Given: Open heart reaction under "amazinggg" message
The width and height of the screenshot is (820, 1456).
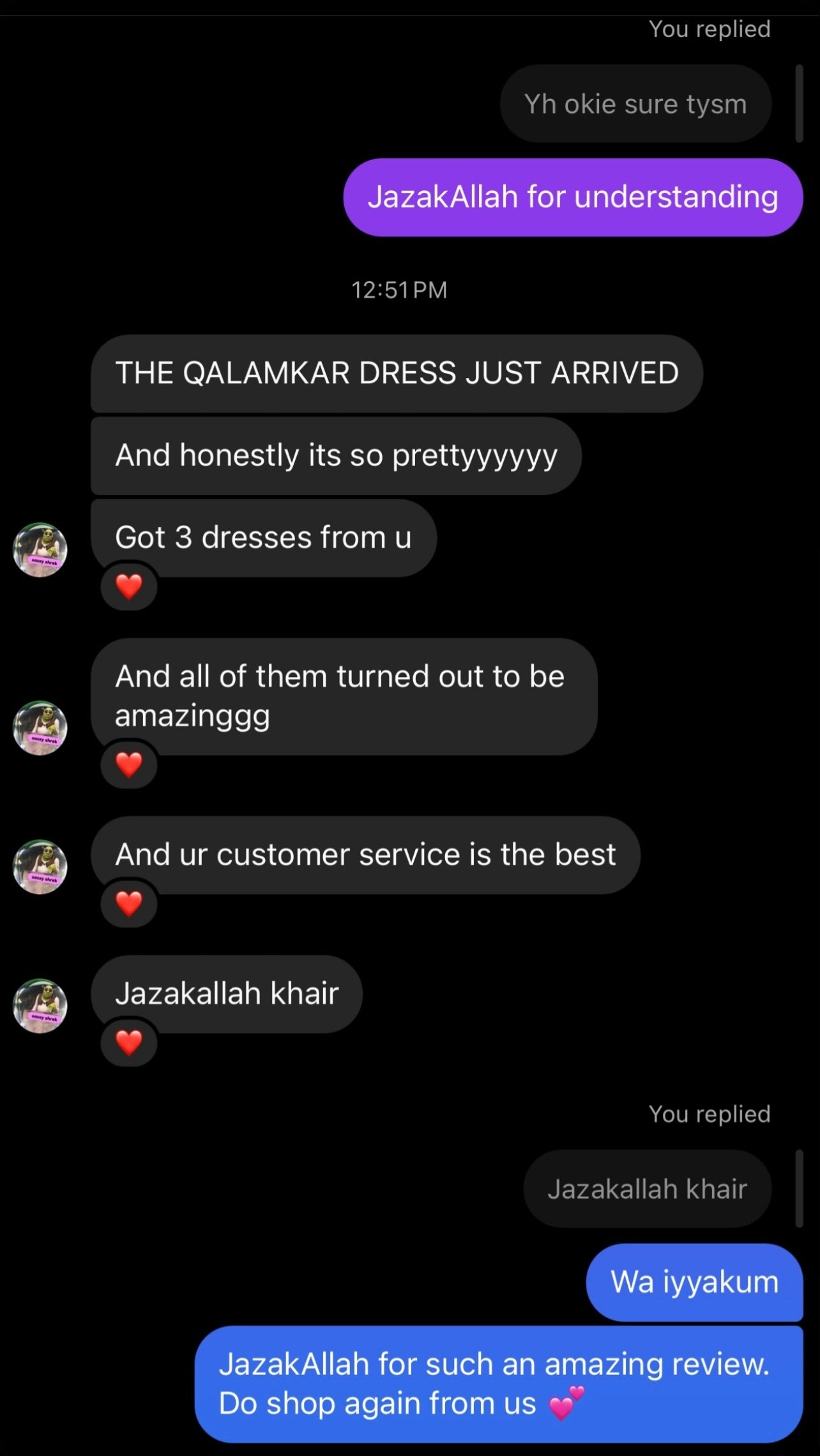Looking at the screenshot, I should pos(129,764).
